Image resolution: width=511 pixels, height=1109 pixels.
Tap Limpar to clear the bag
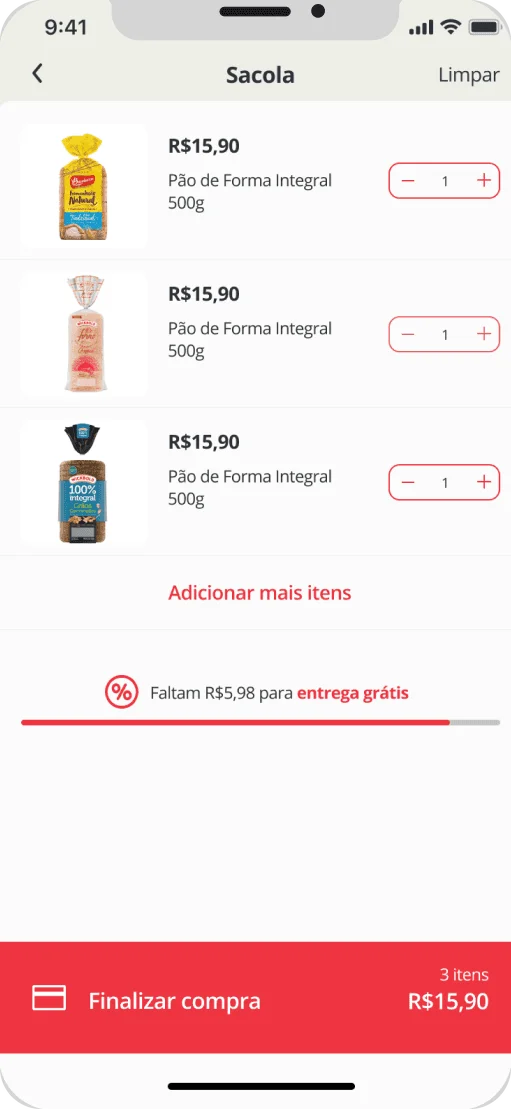469,75
